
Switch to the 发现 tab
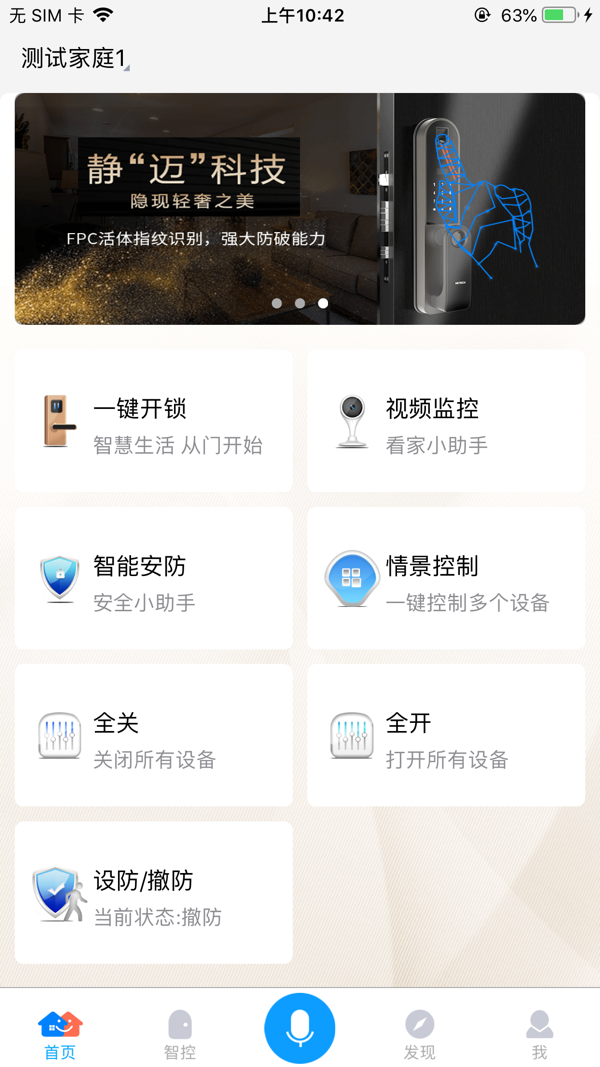(x=420, y=1034)
